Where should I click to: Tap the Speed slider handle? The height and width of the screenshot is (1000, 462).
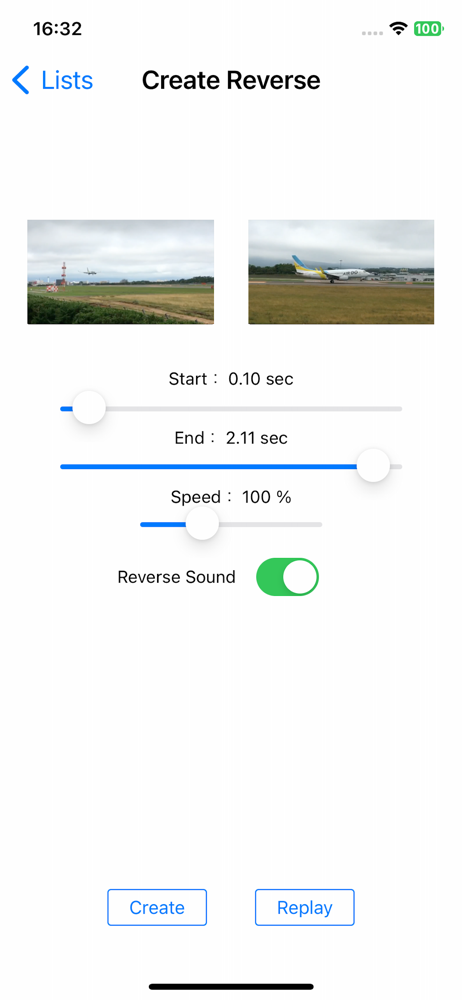point(202,524)
